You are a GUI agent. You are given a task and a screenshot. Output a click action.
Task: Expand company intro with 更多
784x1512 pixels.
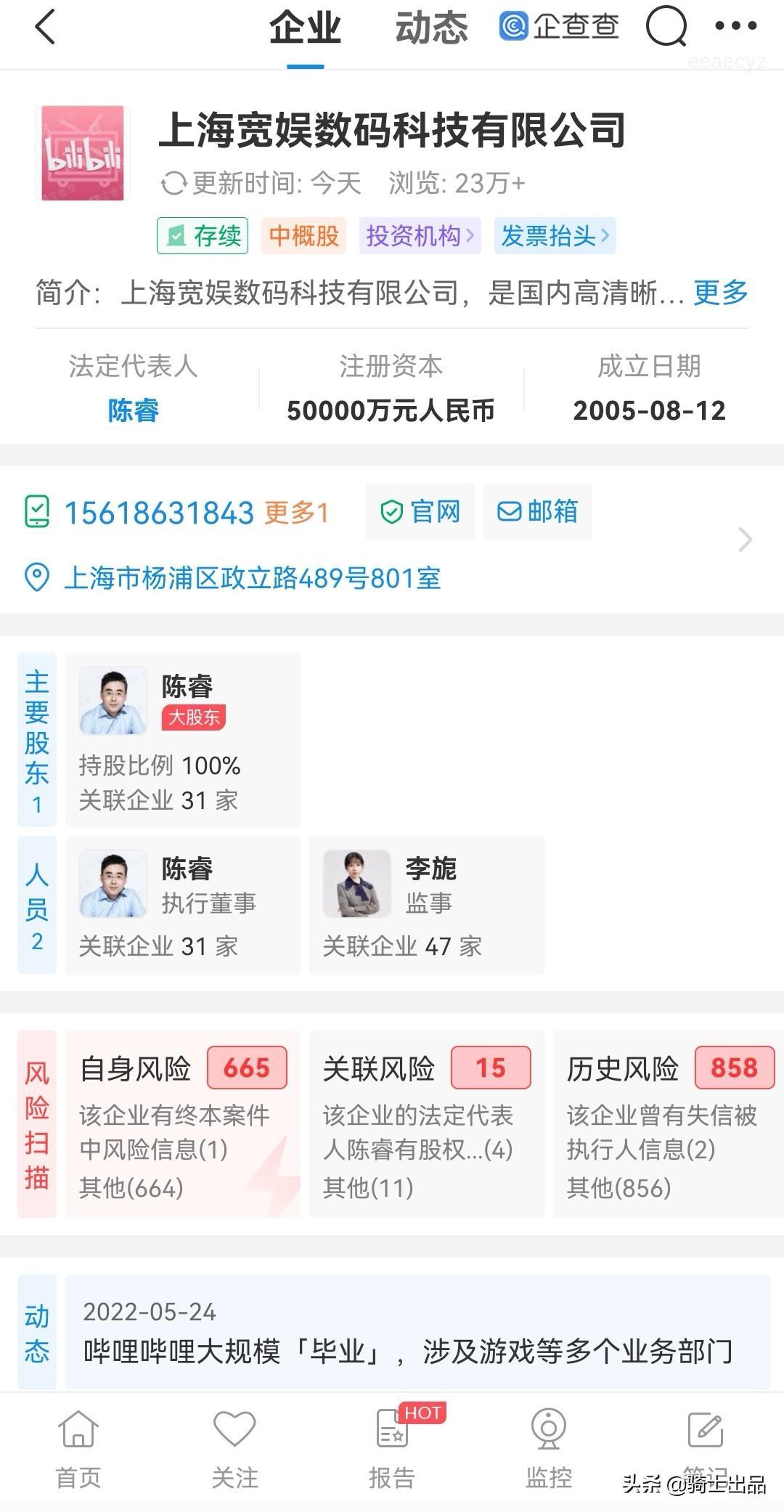(x=720, y=293)
